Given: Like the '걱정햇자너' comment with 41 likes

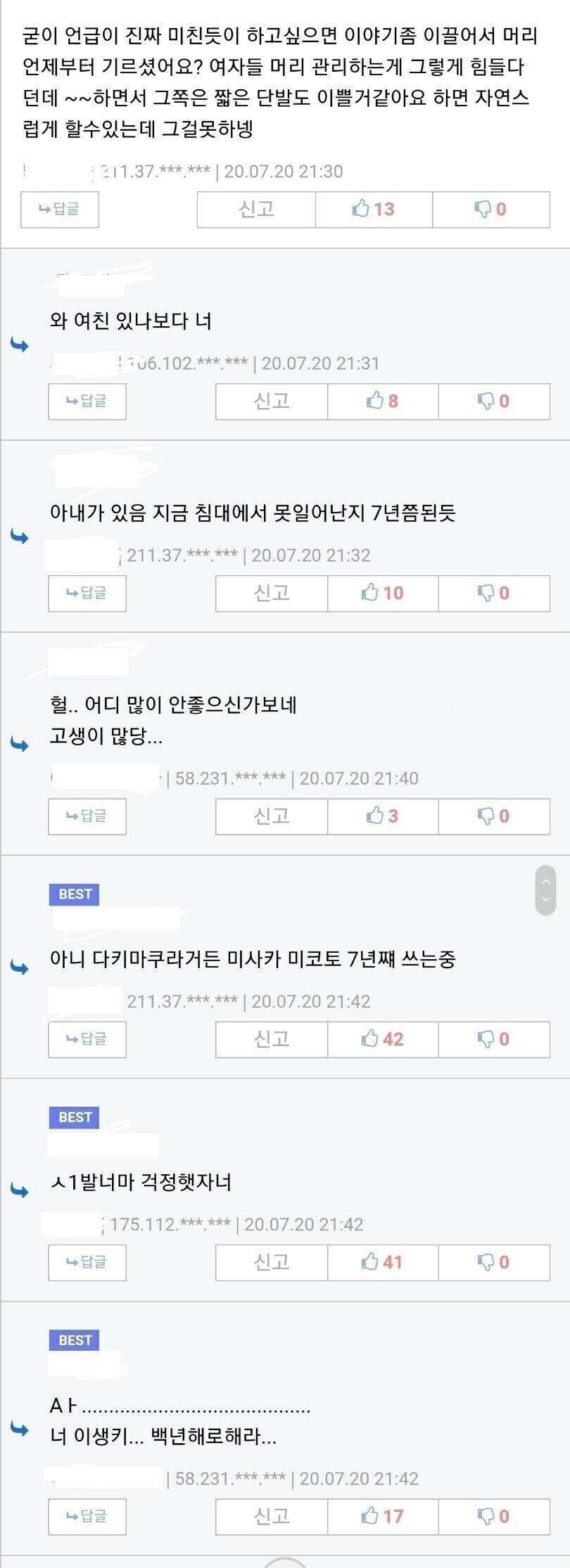Looking at the screenshot, I should (383, 1262).
